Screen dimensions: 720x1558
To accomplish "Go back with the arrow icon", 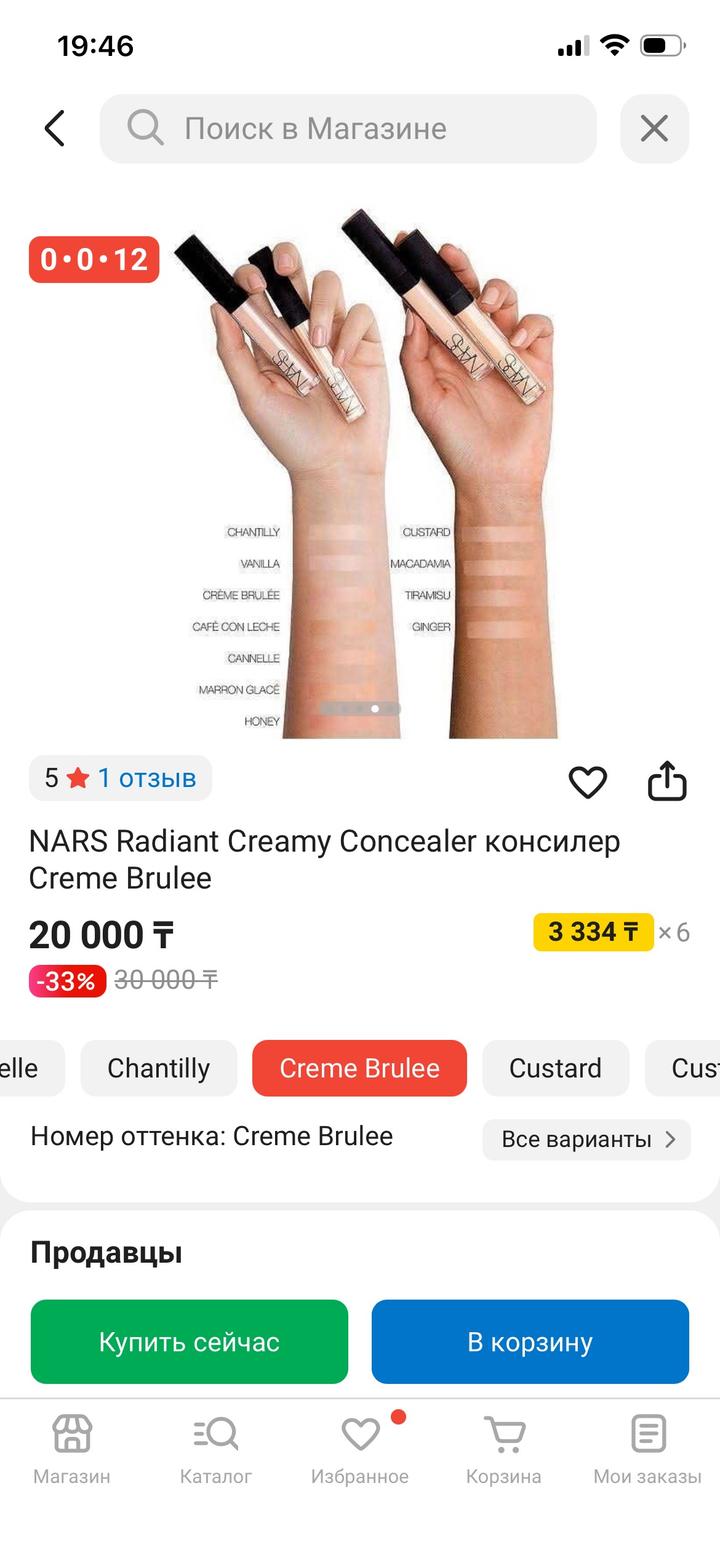I will coord(55,129).
